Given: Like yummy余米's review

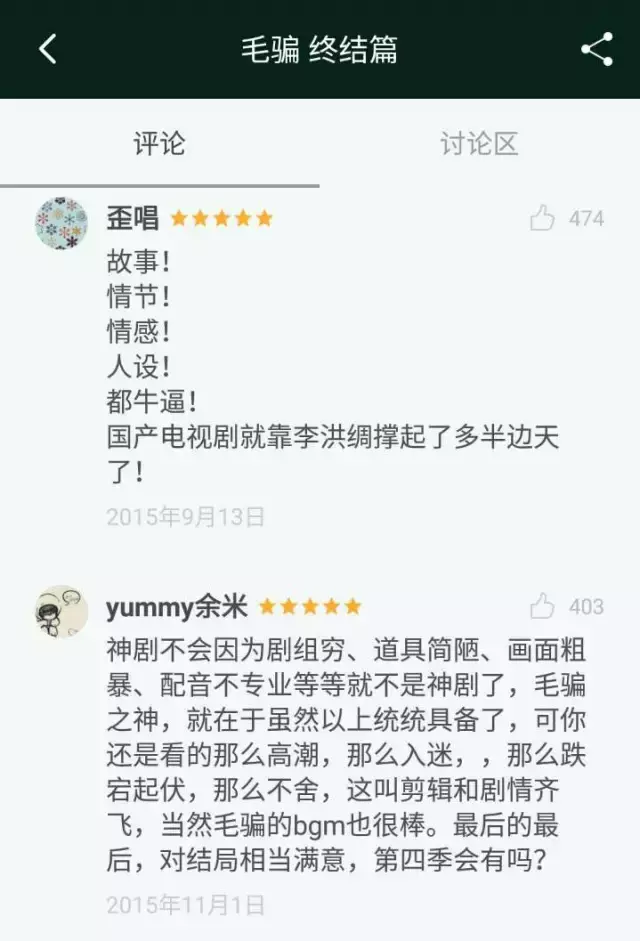Looking at the screenshot, I should click(543, 606).
